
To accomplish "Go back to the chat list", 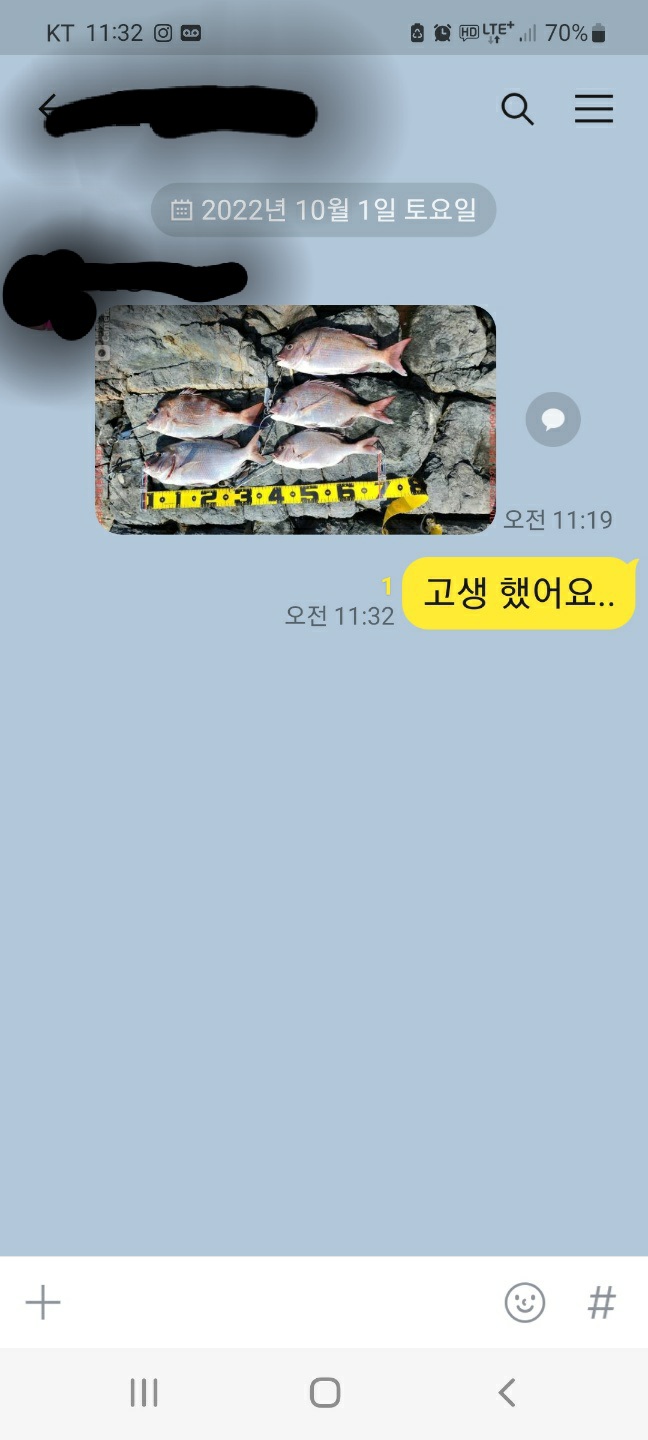I will pyautogui.click(x=46, y=108).
